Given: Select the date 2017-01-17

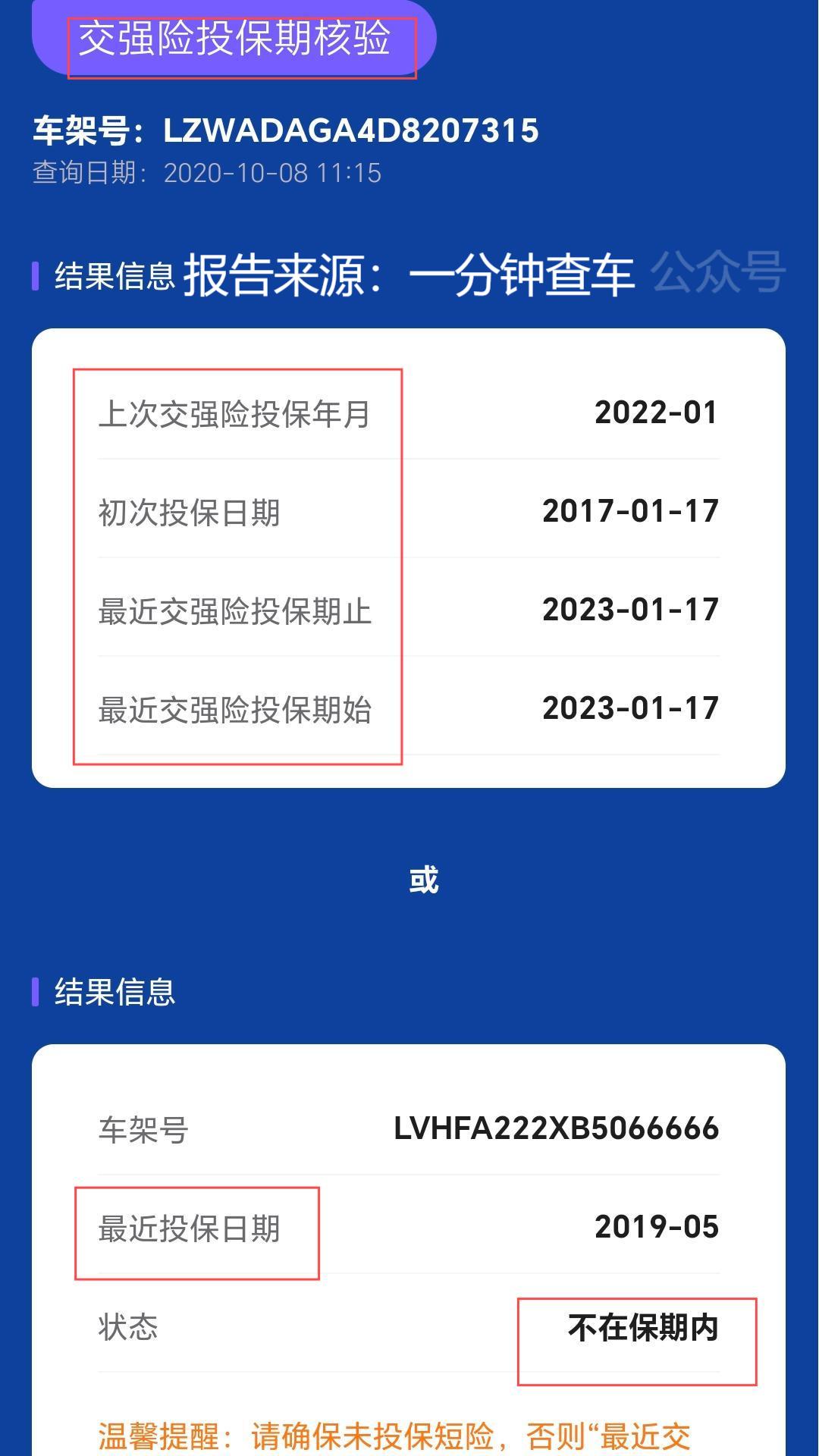Looking at the screenshot, I should coord(629,512).
